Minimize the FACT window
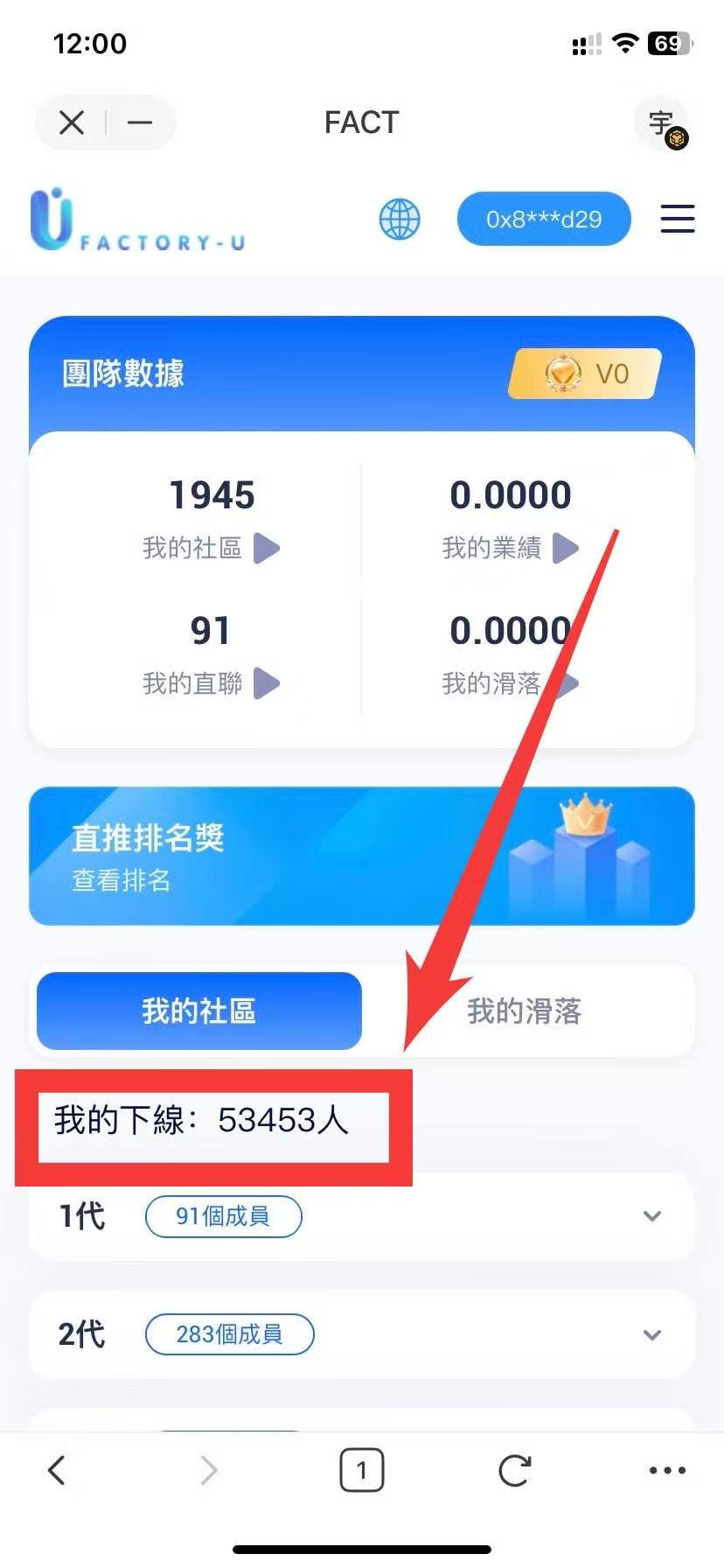This screenshot has width=724, height=1568. [x=140, y=122]
